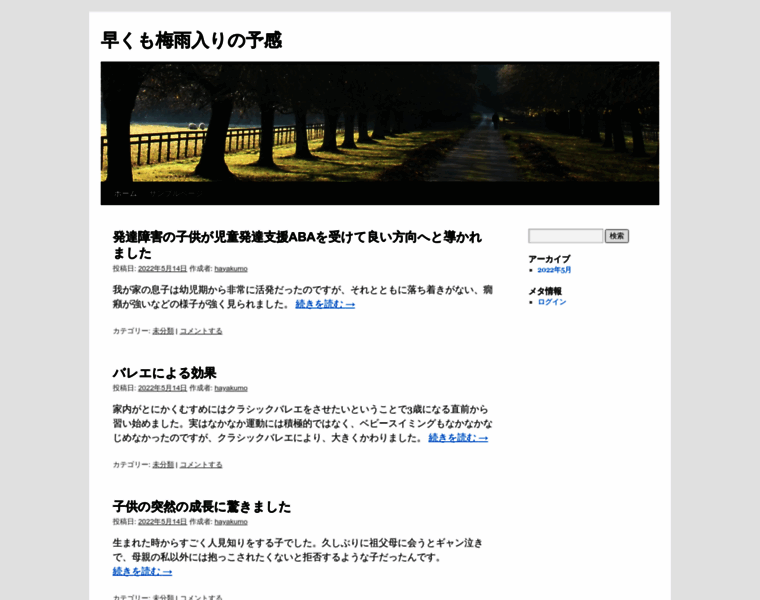Open the ホーム menu item
The width and height of the screenshot is (760, 600).
point(125,193)
